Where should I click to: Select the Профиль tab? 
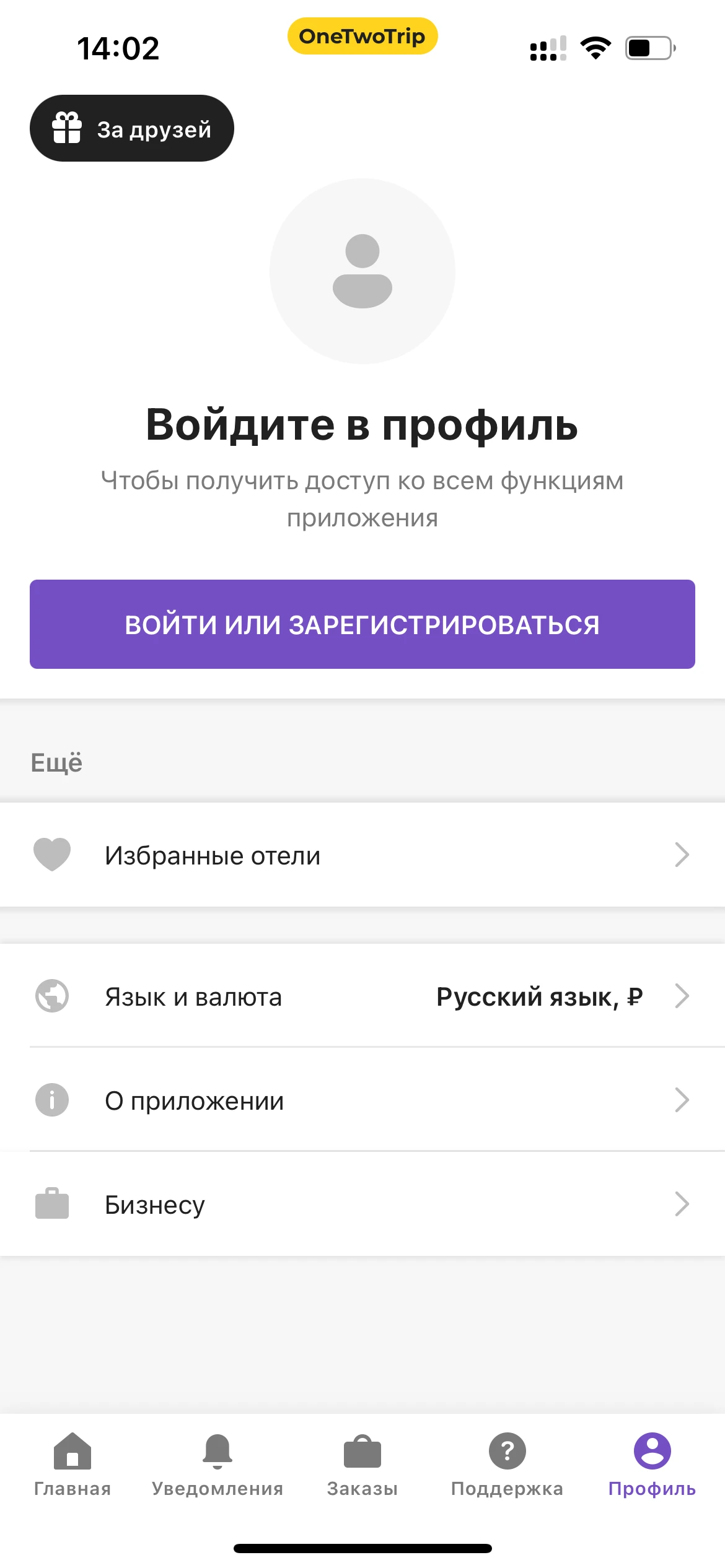tap(652, 1464)
